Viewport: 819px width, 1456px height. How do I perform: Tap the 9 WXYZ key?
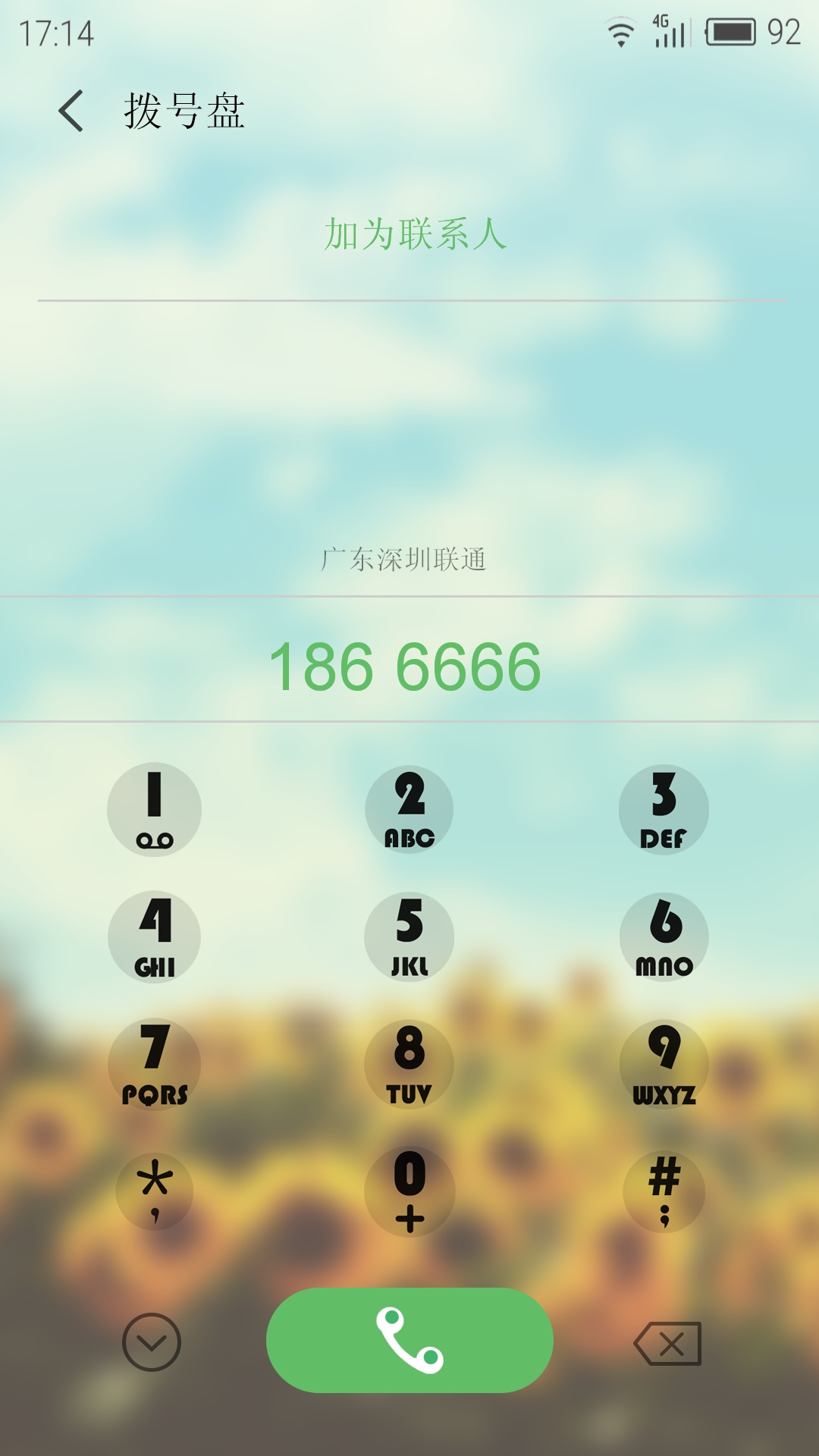pos(664,1064)
